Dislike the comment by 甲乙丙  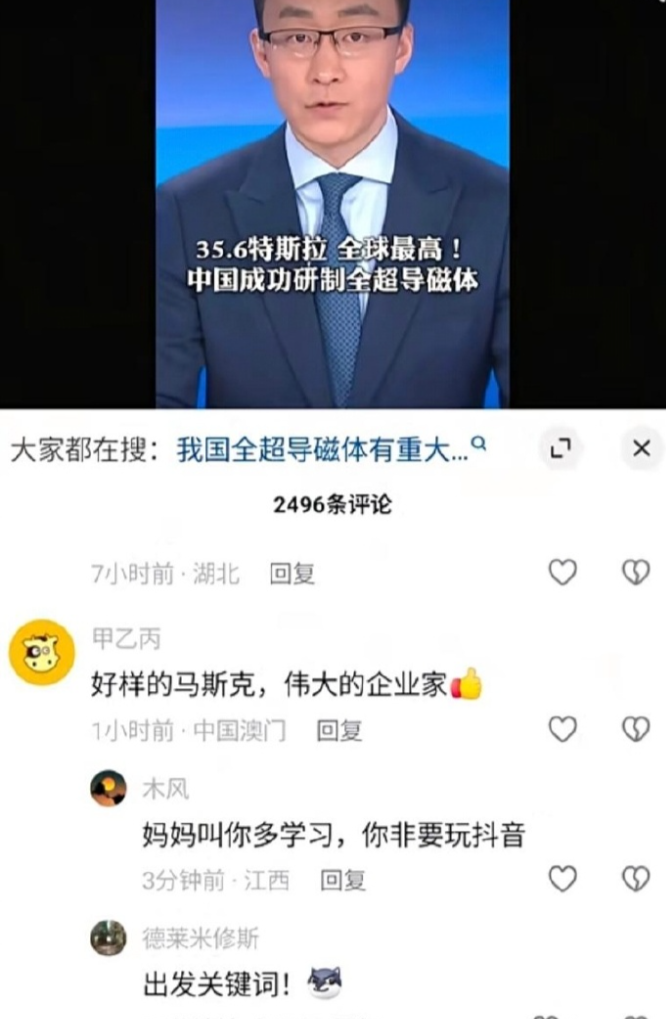[x=636, y=730]
